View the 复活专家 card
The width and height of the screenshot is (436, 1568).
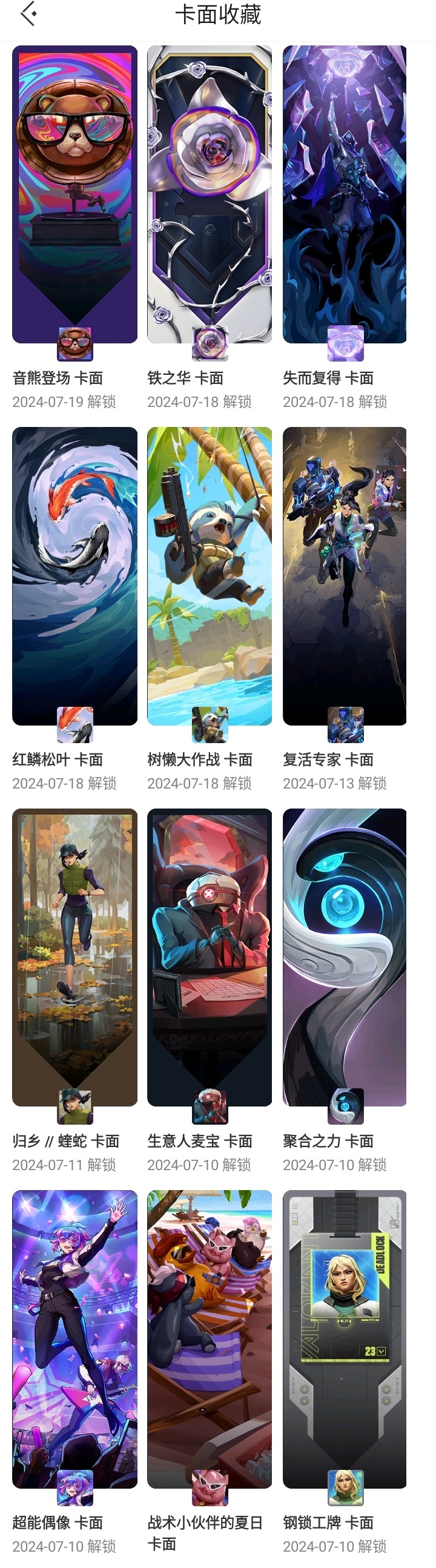click(345, 576)
